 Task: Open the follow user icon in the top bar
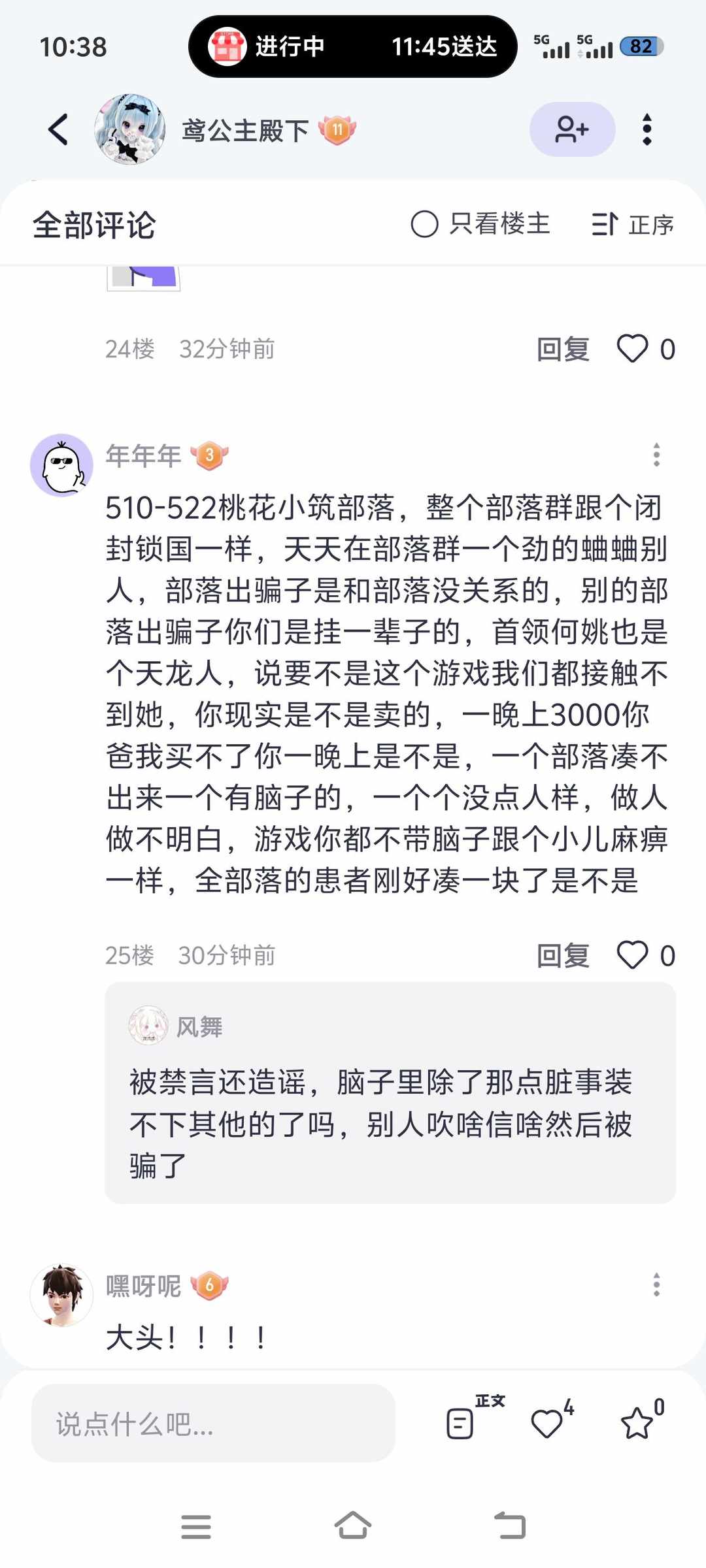point(572,129)
